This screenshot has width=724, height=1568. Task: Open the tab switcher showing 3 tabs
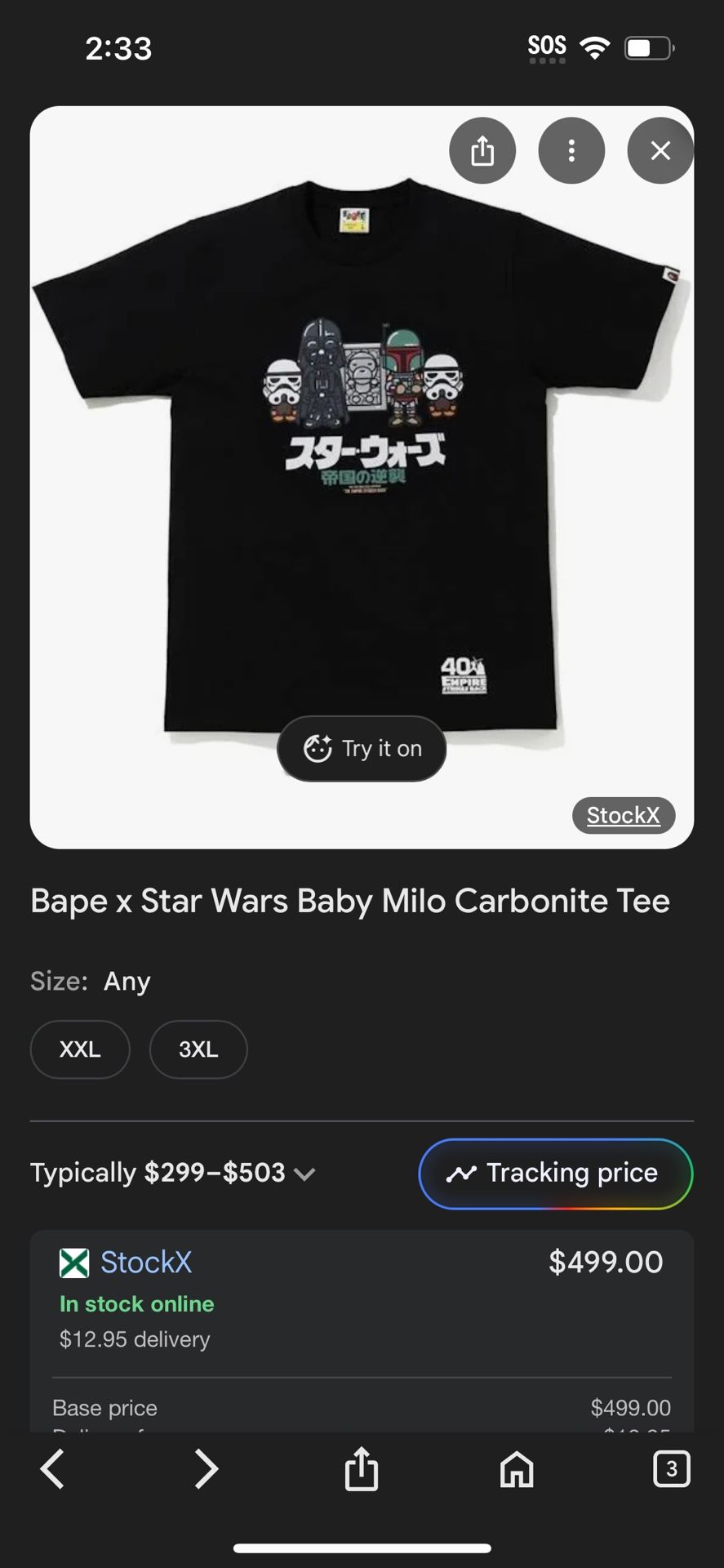pos(671,1469)
